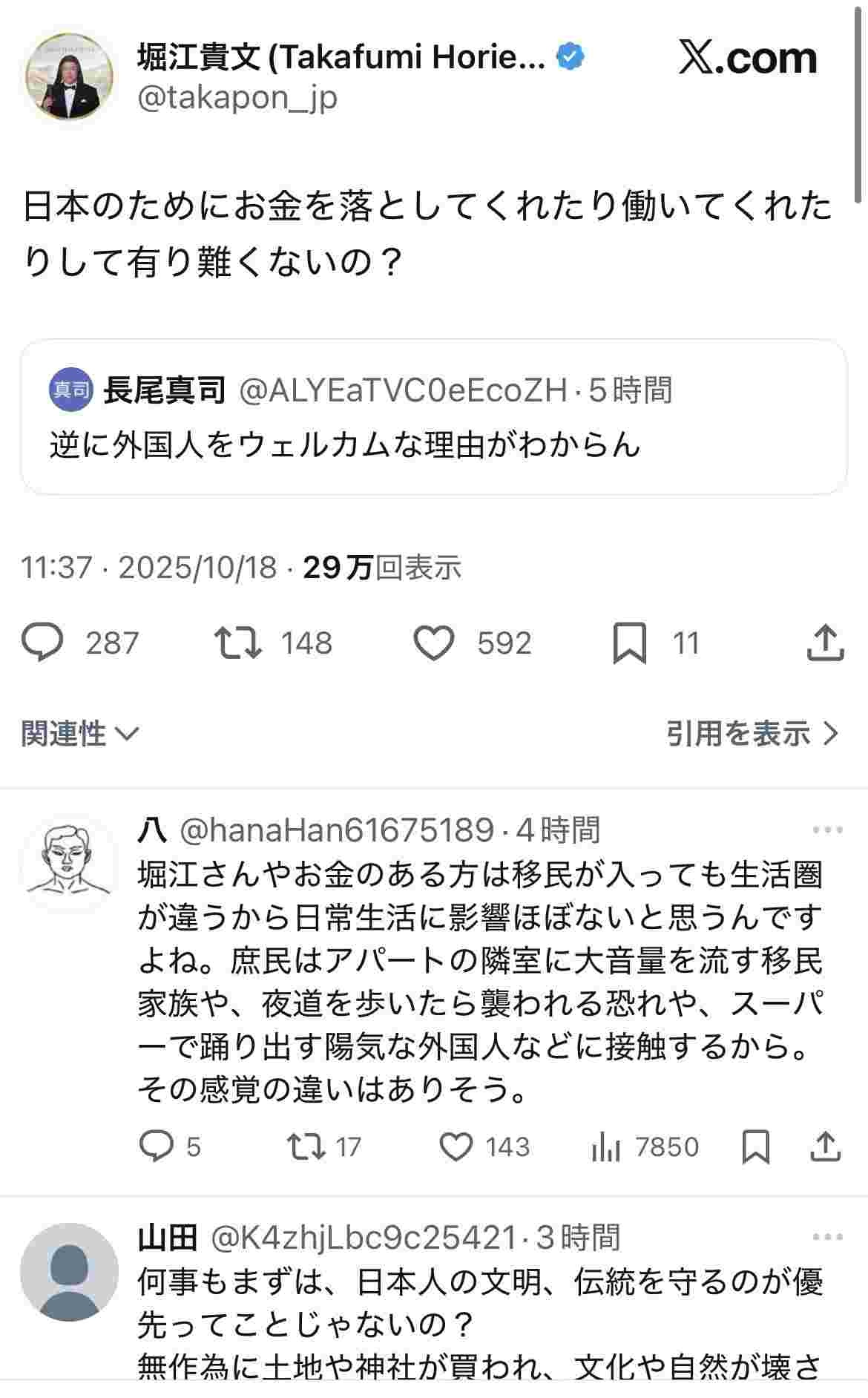Open 引用を表示 to view quotes

[752, 734]
